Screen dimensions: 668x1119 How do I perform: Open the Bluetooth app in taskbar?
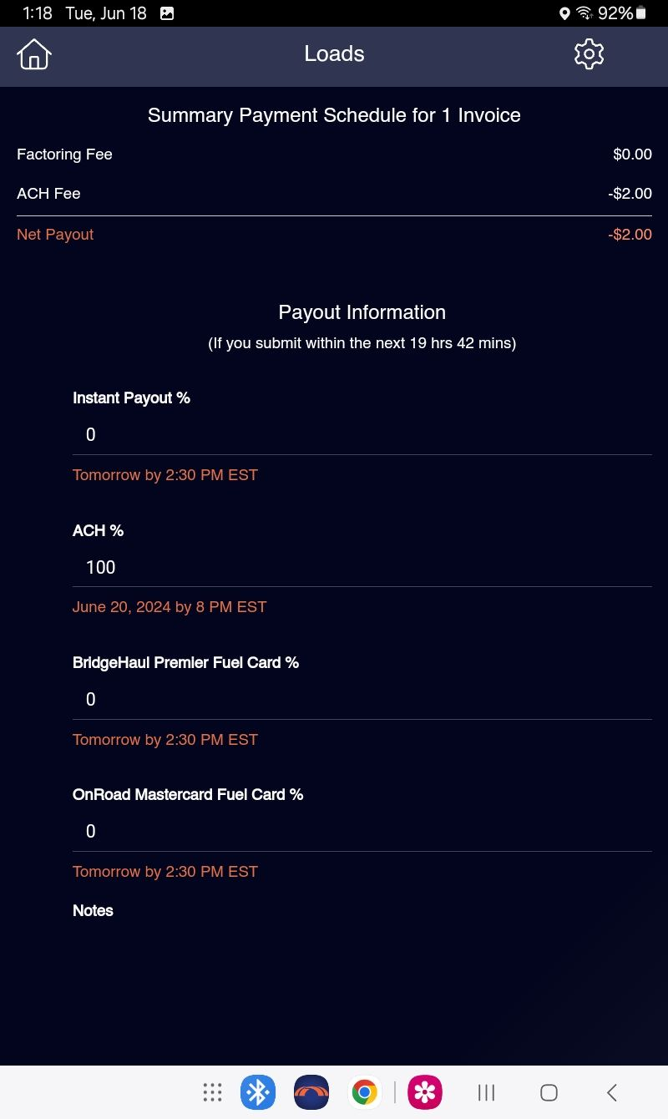[x=258, y=1092]
